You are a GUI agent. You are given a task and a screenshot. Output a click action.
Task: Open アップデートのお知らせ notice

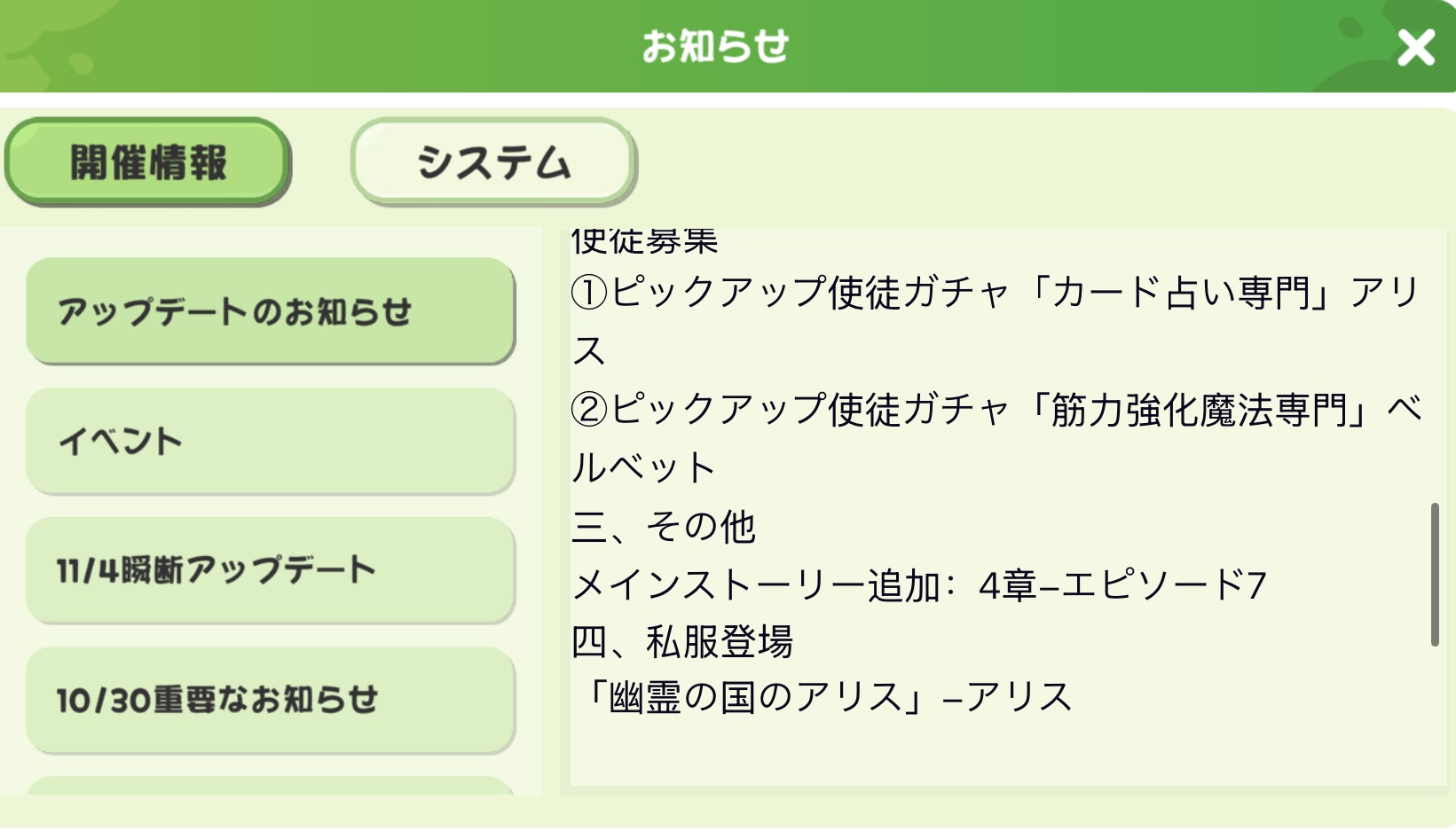tap(271, 311)
